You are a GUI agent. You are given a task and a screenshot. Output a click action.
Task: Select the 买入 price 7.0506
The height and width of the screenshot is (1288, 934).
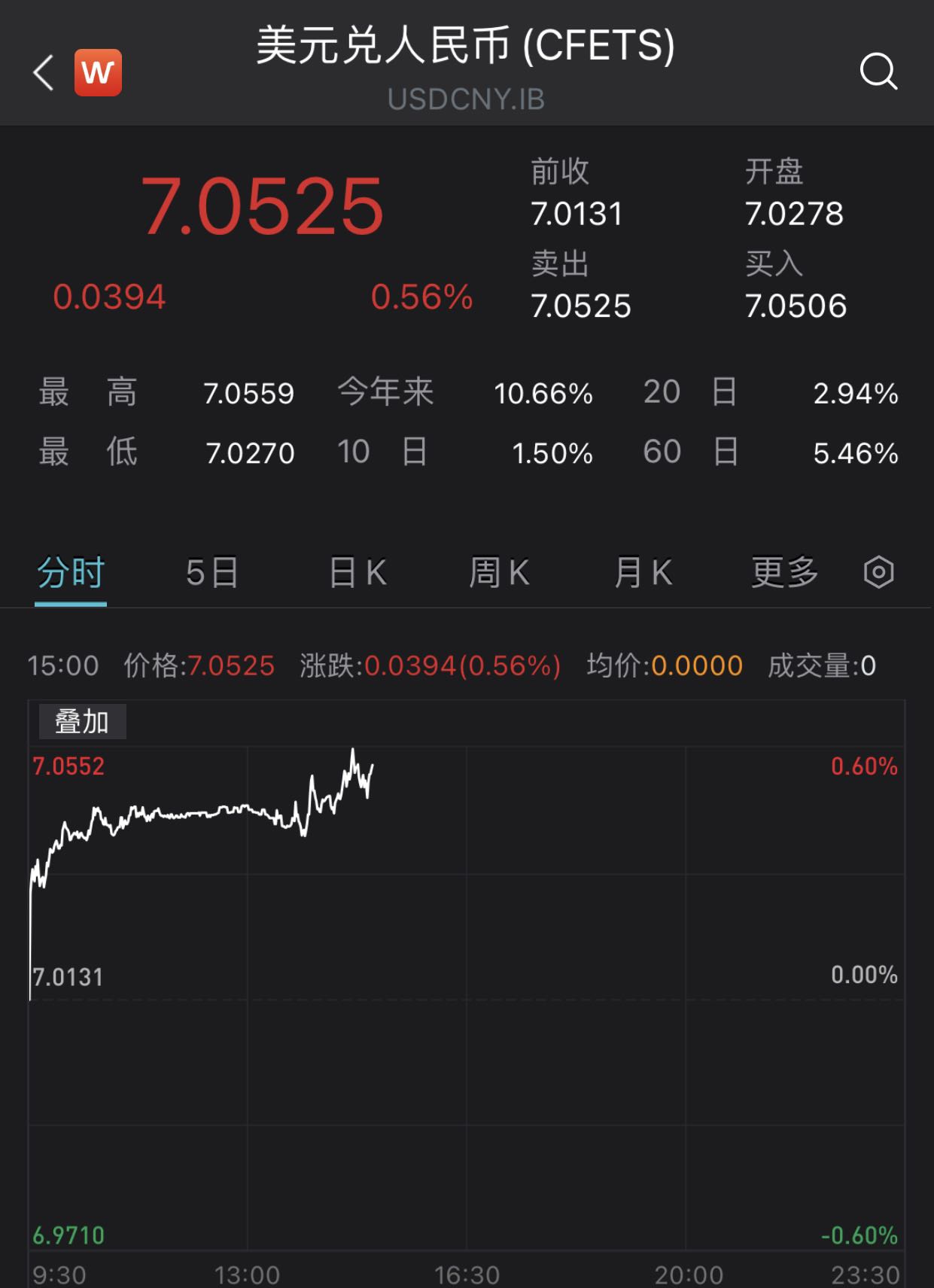(796, 306)
